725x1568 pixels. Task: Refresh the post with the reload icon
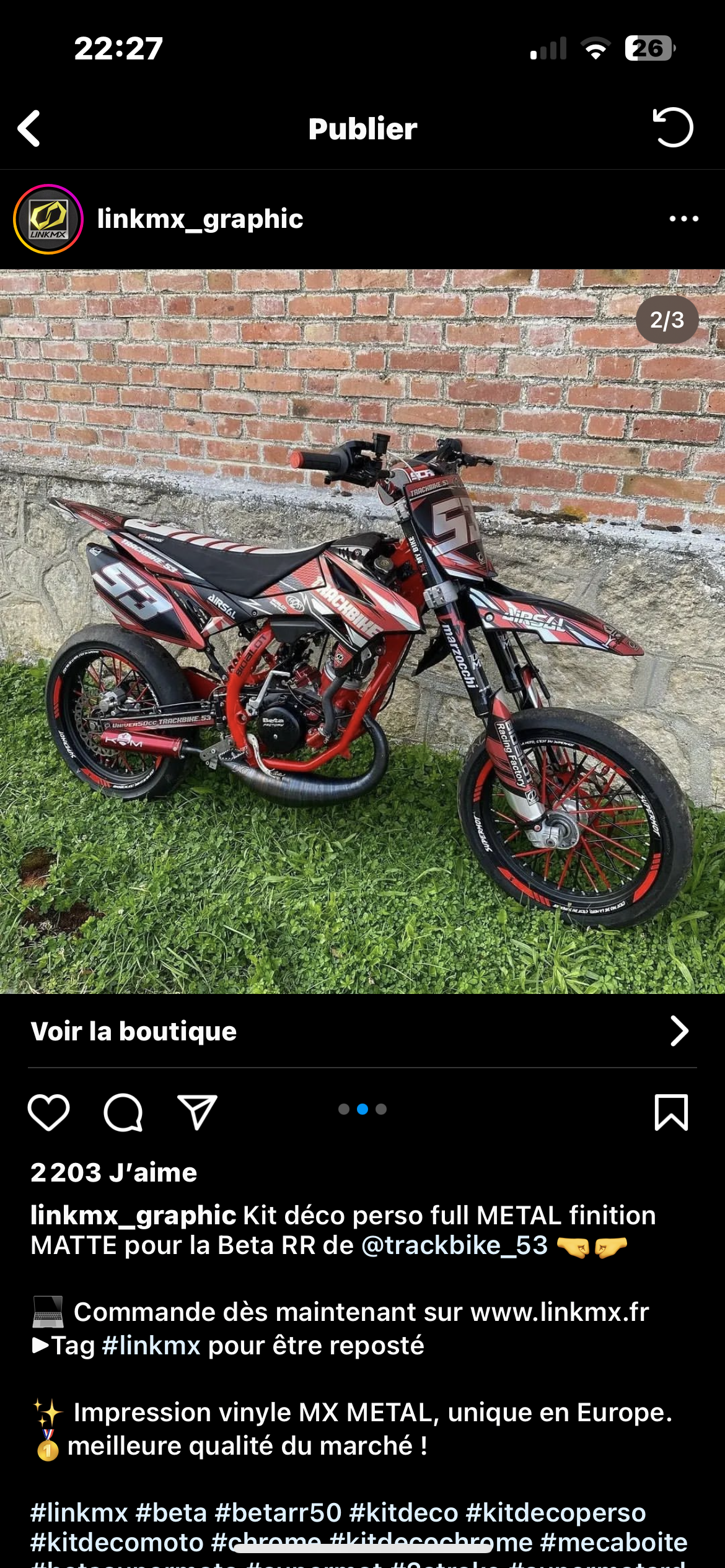pos(672,128)
